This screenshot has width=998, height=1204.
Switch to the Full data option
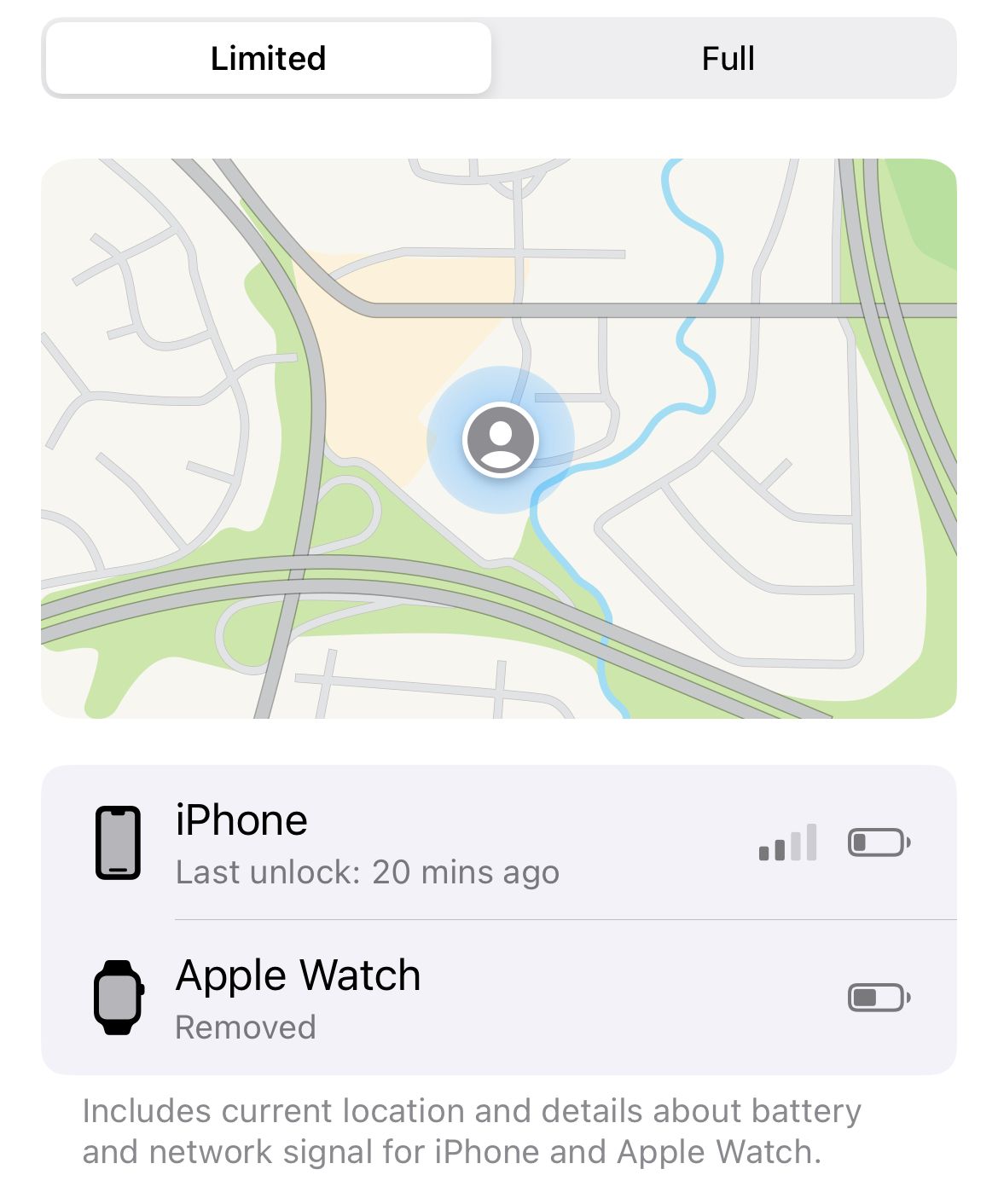(728, 59)
